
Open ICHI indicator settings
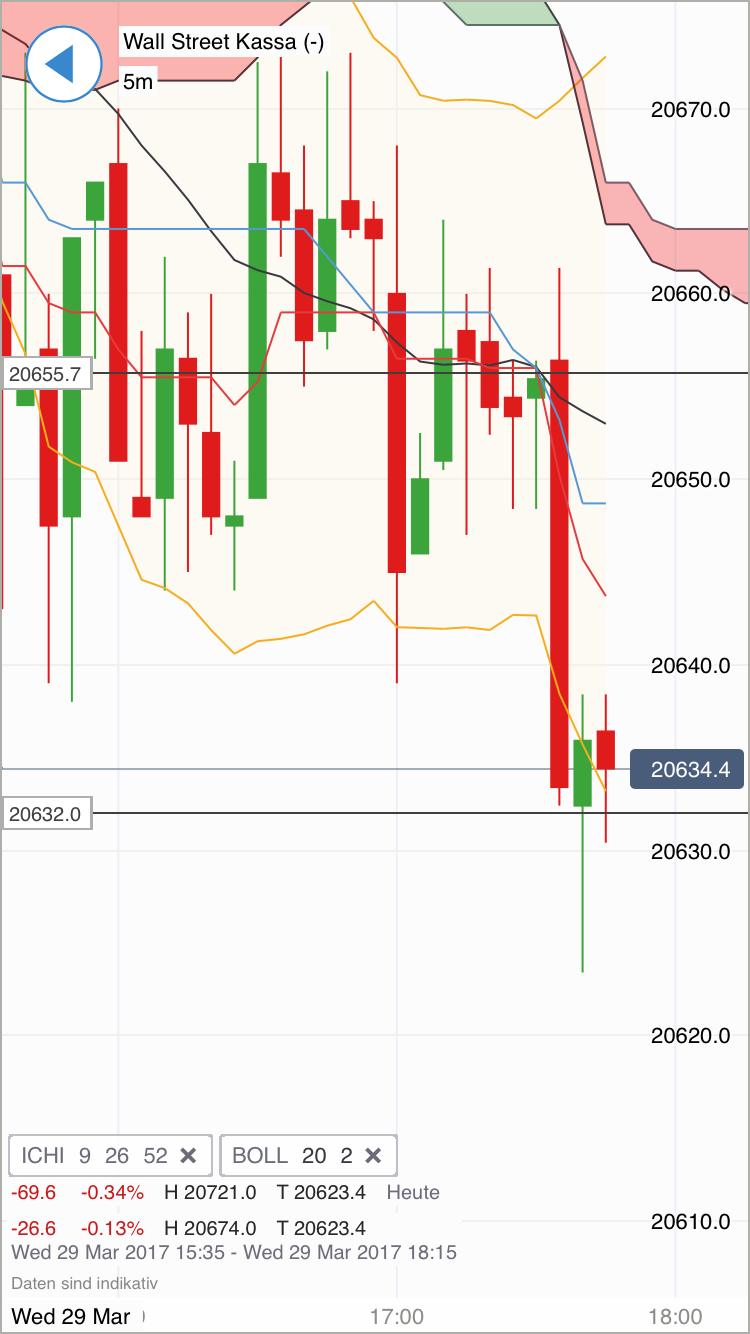(x=92, y=1155)
